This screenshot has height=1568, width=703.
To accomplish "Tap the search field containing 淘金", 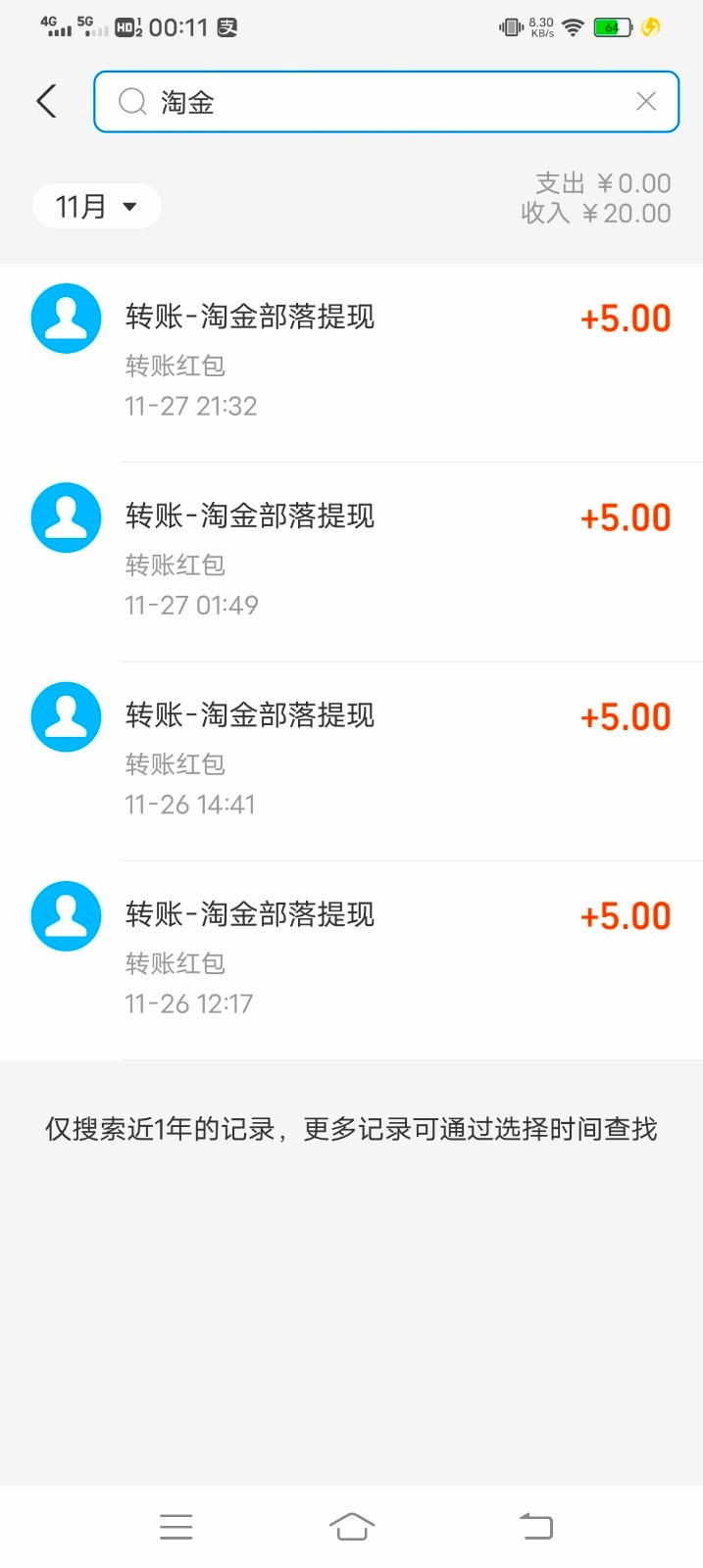I will (386, 101).
